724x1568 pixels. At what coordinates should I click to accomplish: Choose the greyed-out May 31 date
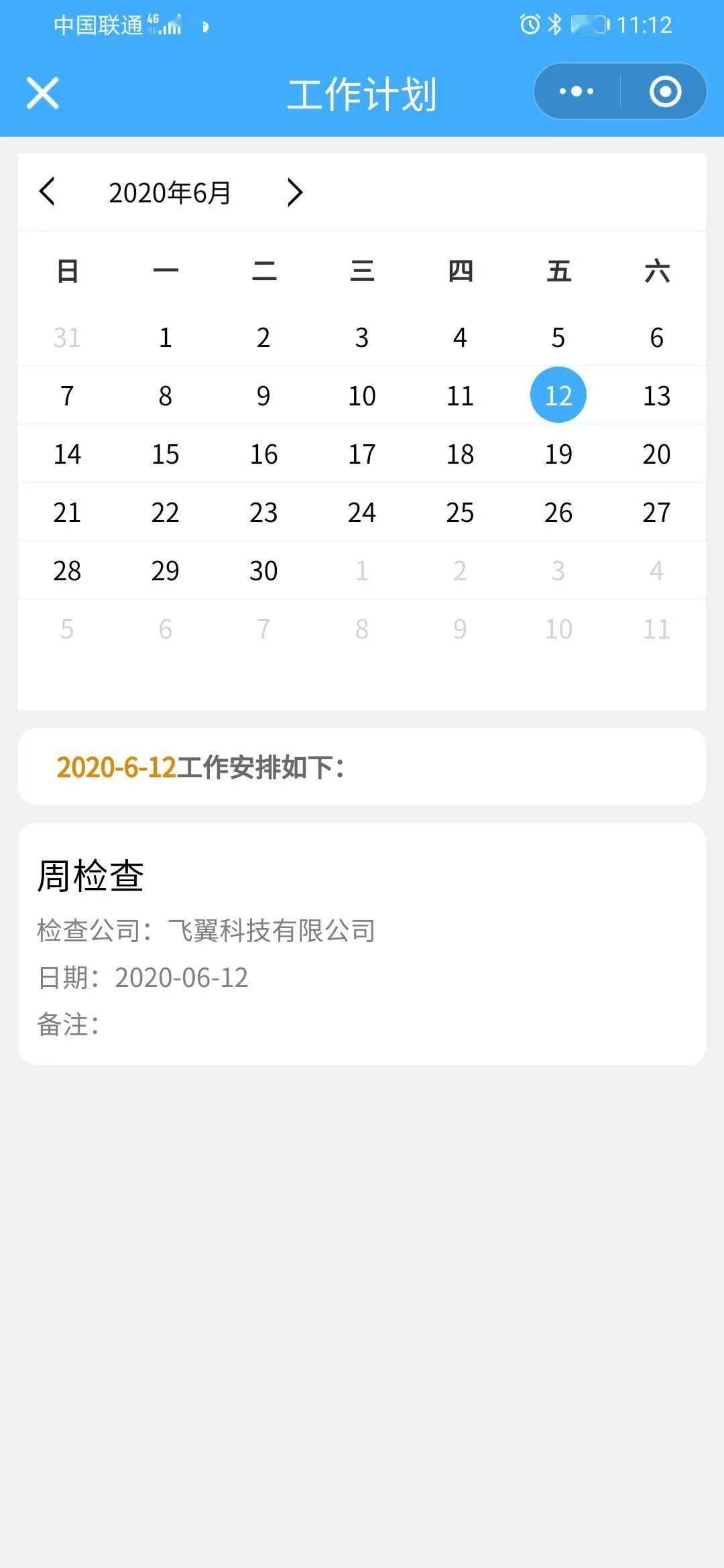pyautogui.click(x=67, y=338)
